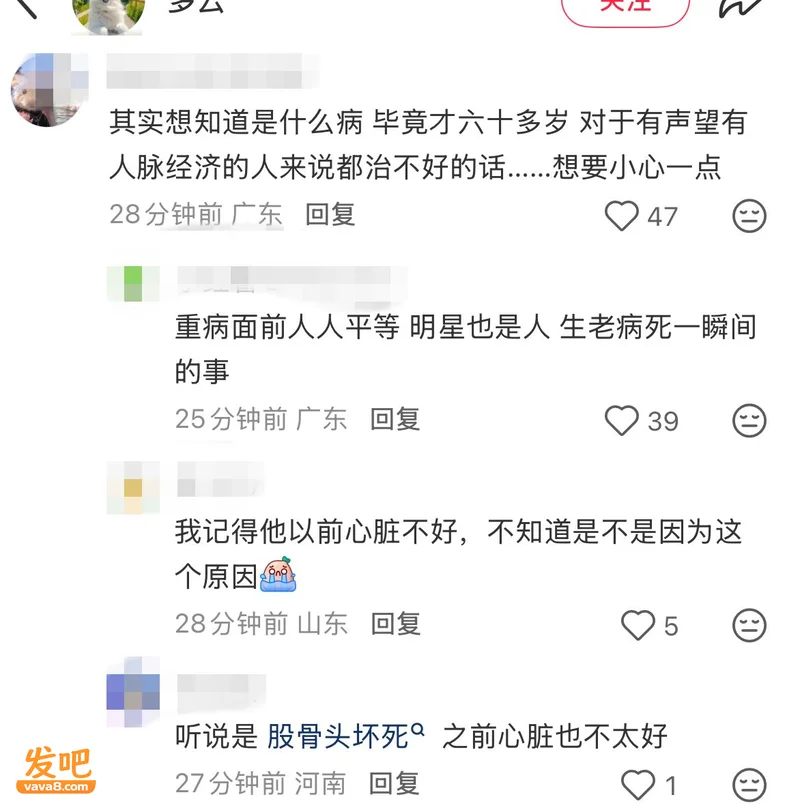This screenshot has width=800, height=810.
Task: Like the comment with 47 likes
Action: point(621,215)
